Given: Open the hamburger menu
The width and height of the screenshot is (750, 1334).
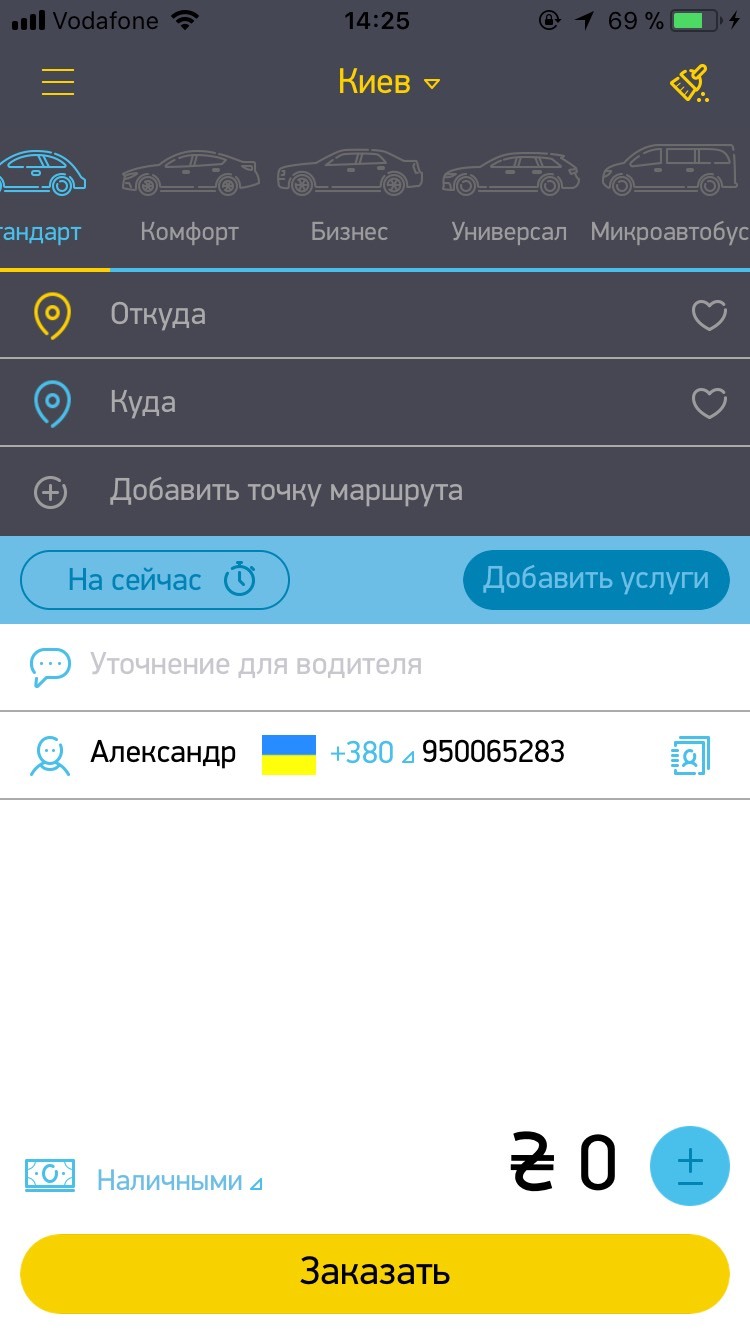Looking at the screenshot, I should coord(58,81).
